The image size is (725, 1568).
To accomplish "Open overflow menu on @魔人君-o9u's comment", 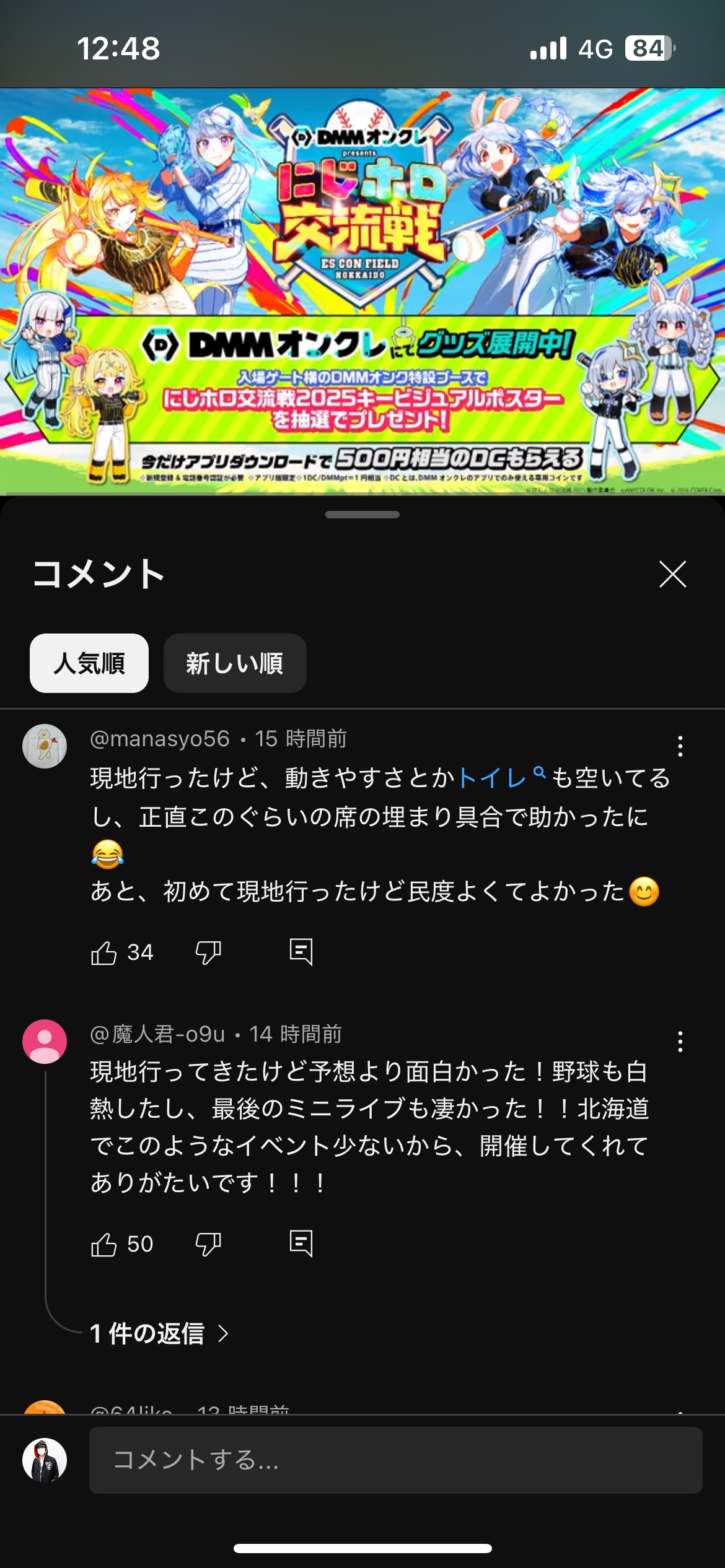I will pyautogui.click(x=680, y=1042).
